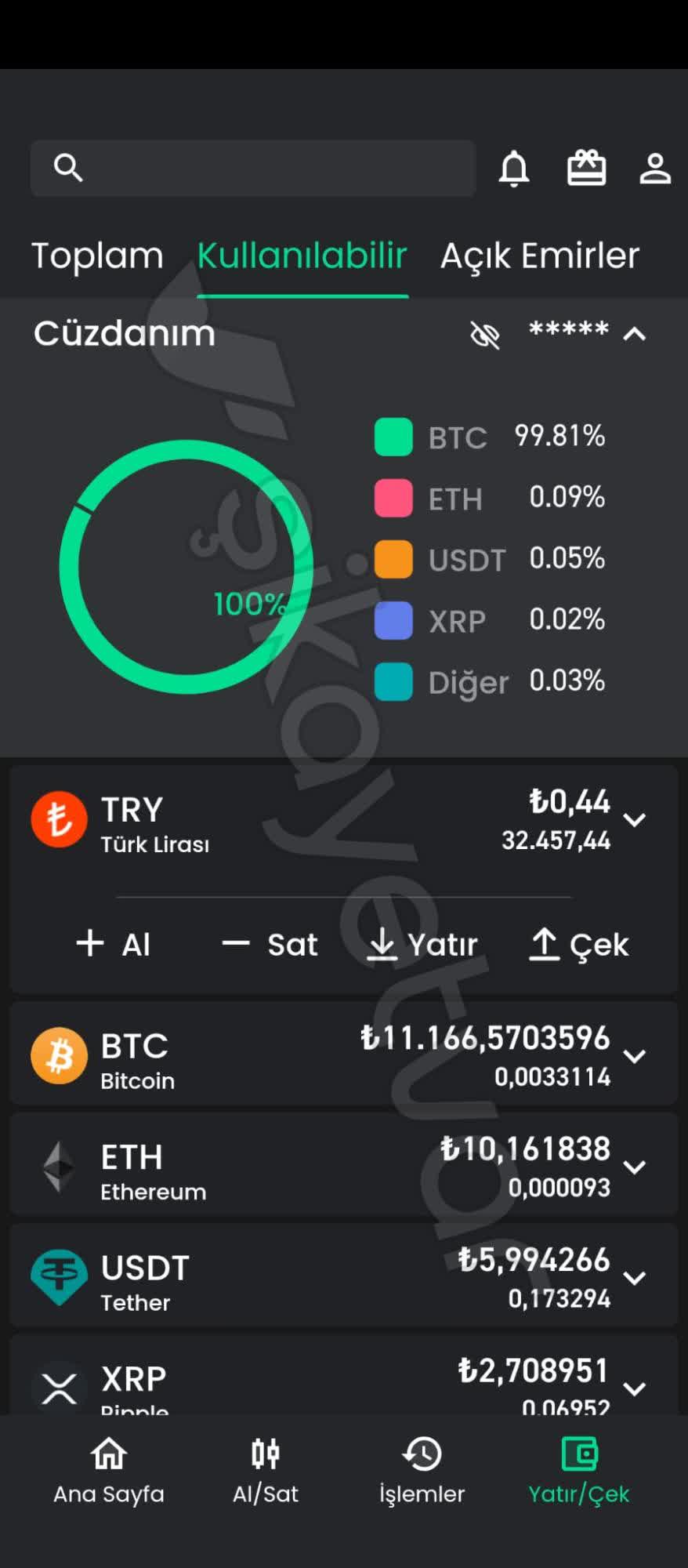Open the user profile icon
Viewport: 688px width, 1568px height.
pos(655,168)
